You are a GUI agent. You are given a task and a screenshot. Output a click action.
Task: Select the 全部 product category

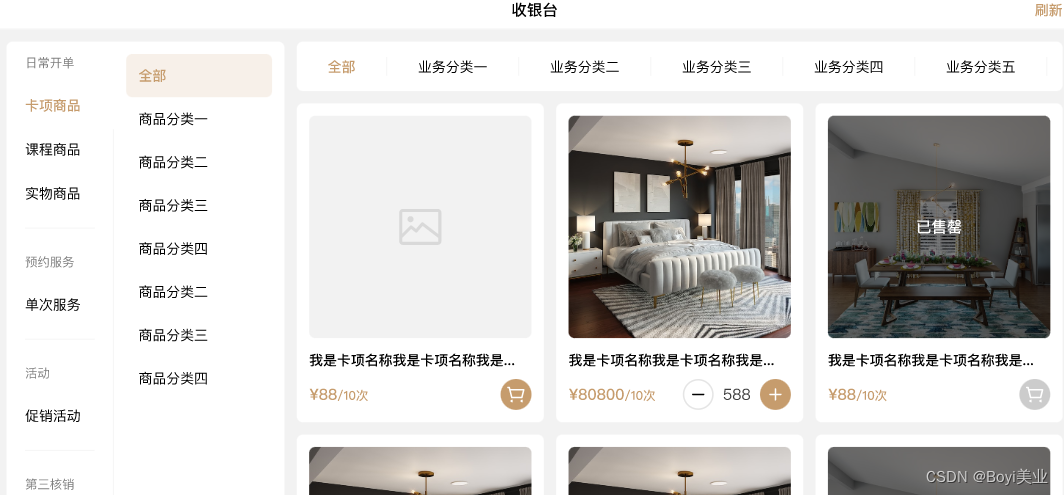[198, 76]
